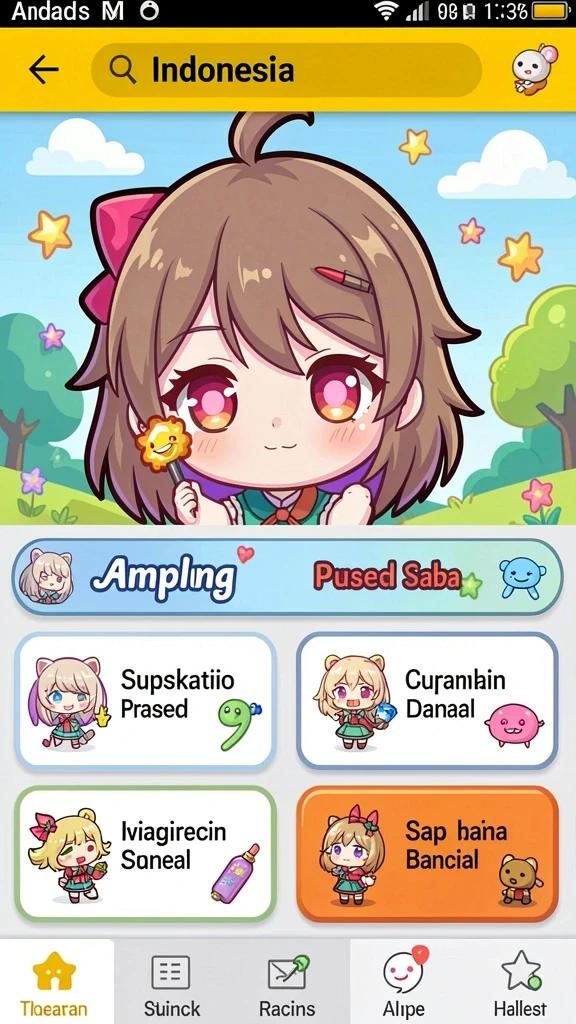576x1024 pixels.
Task: Open the Iviagirecin Saneal card
Action: coord(146,853)
